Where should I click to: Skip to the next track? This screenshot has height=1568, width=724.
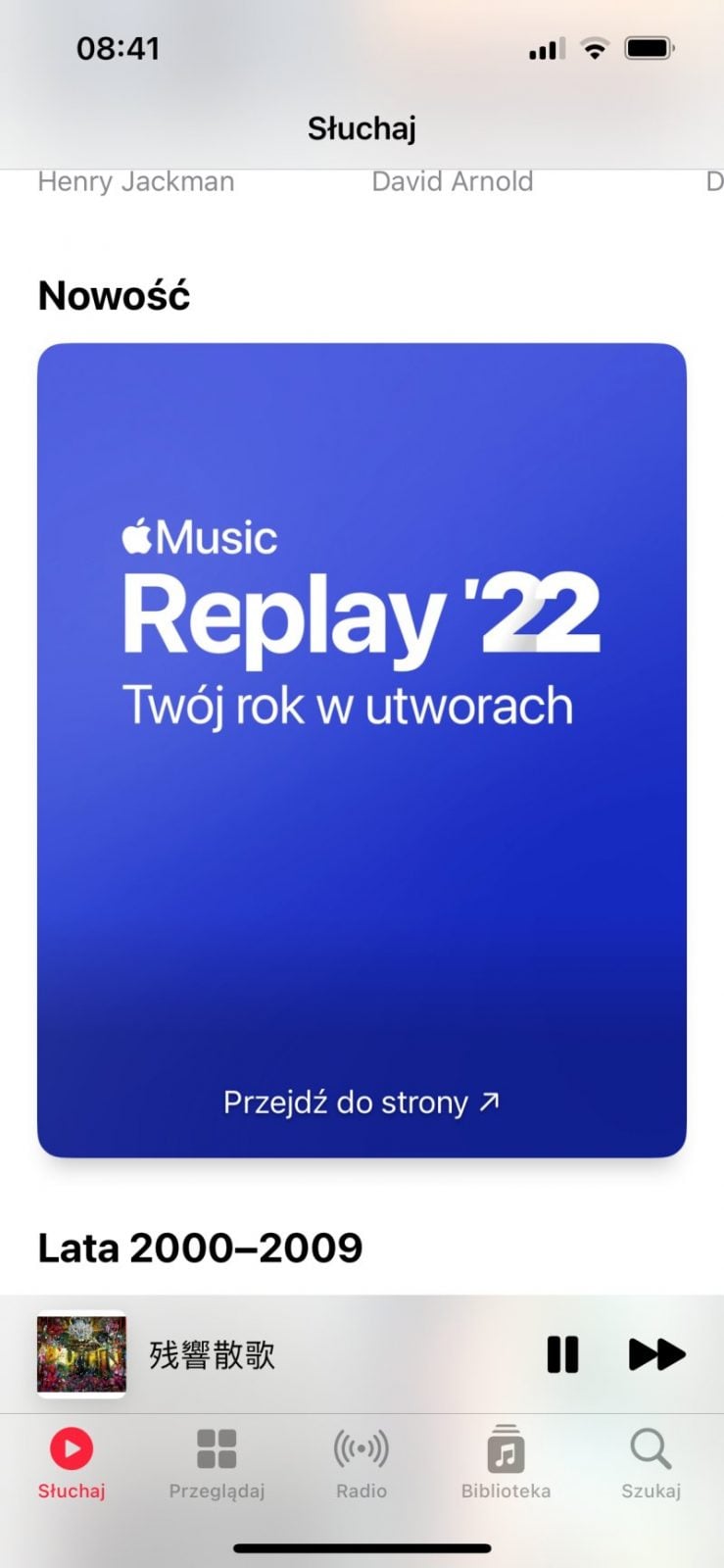coord(655,1354)
